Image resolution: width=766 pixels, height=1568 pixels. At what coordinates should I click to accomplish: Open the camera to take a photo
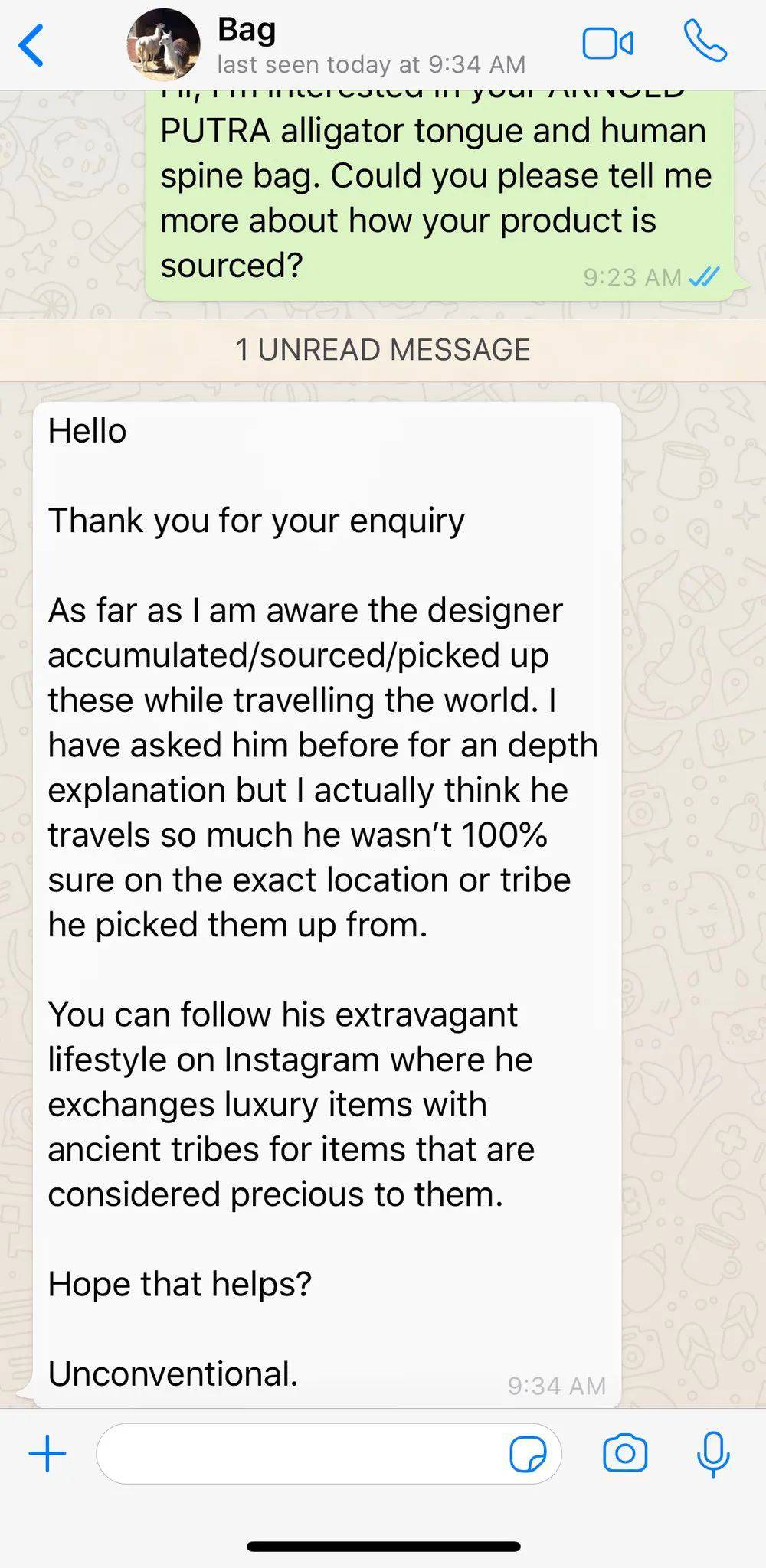point(625,1452)
